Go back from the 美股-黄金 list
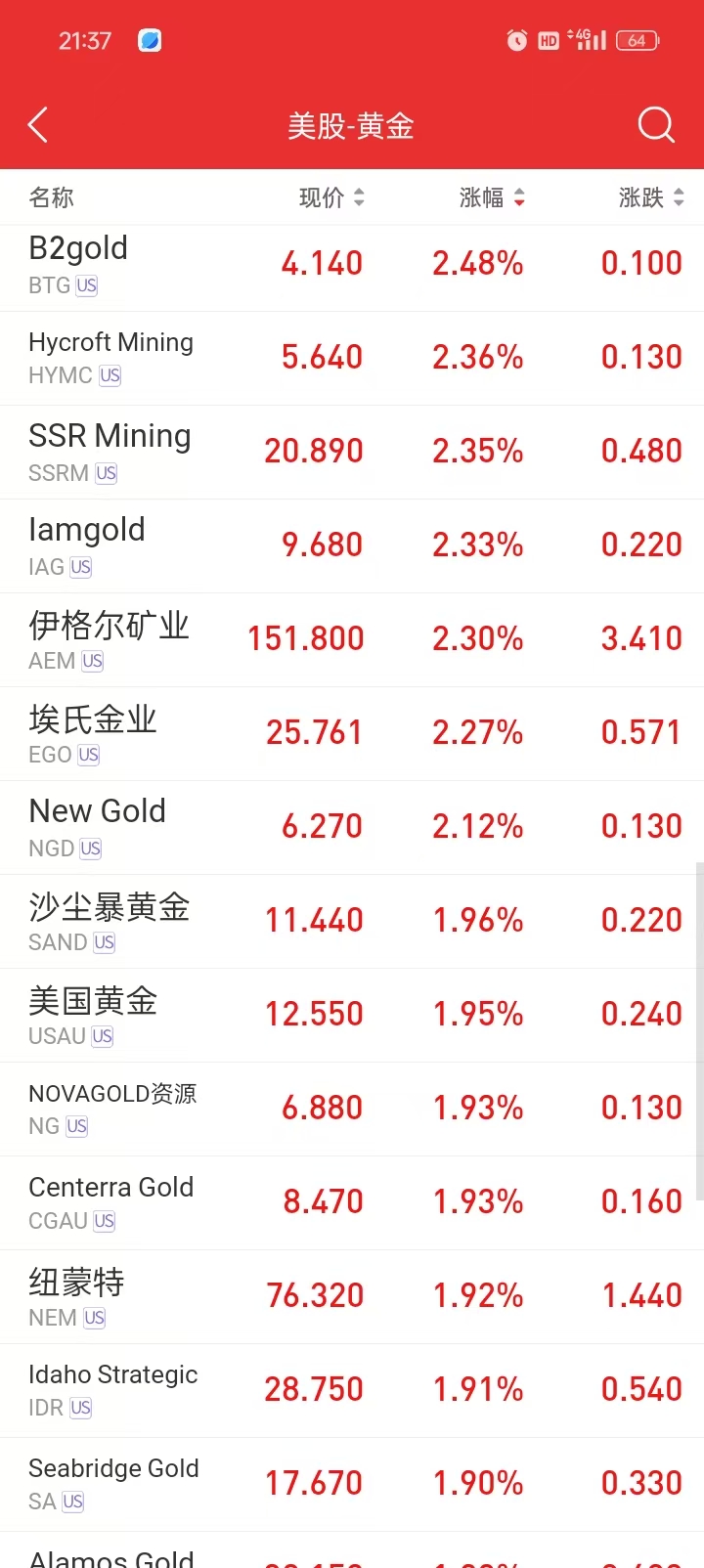Image resolution: width=704 pixels, height=1568 pixels. click(38, 125)
